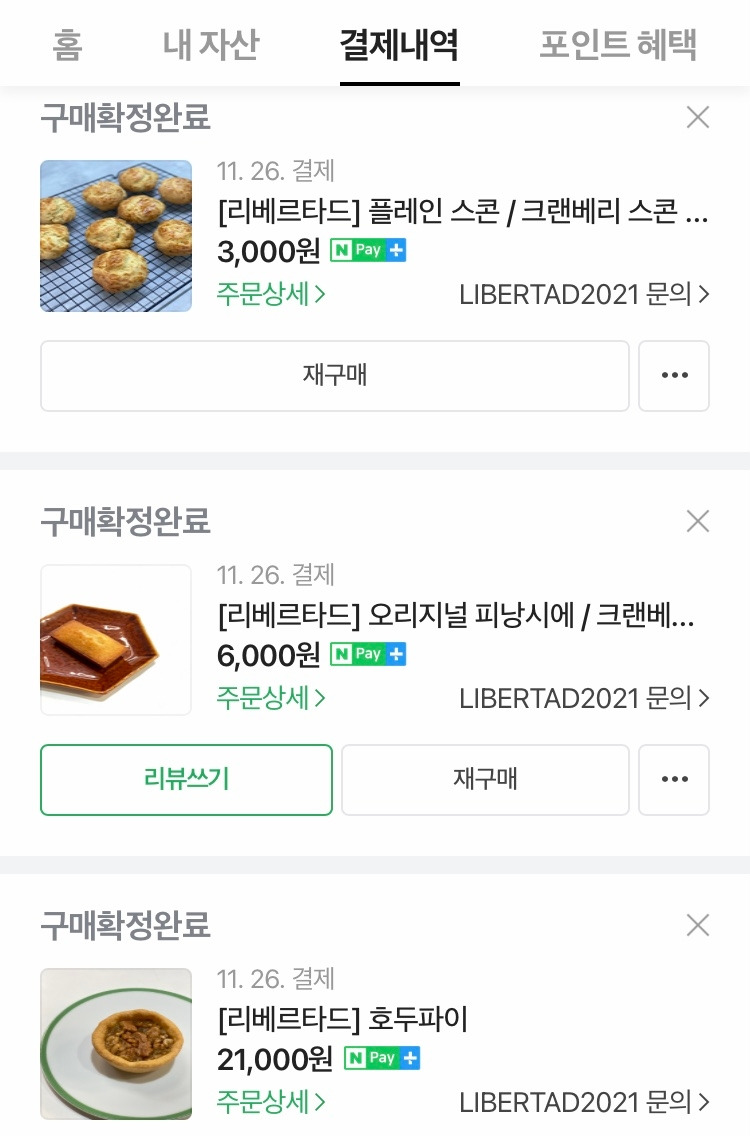Go to the 포인트 혜택 tab
Viewport: 750px width, 1136px height.
pos(617,45)
